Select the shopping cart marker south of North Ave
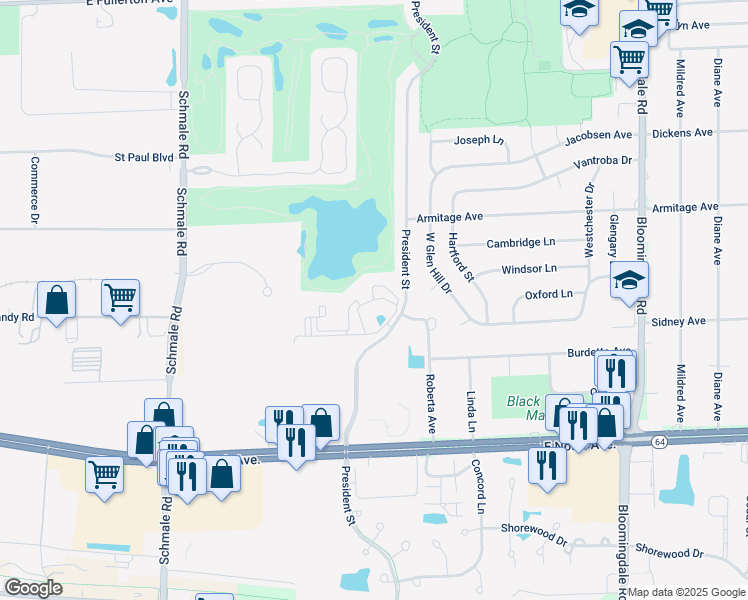Screen dimensions: 748x600 pos(105,475)
